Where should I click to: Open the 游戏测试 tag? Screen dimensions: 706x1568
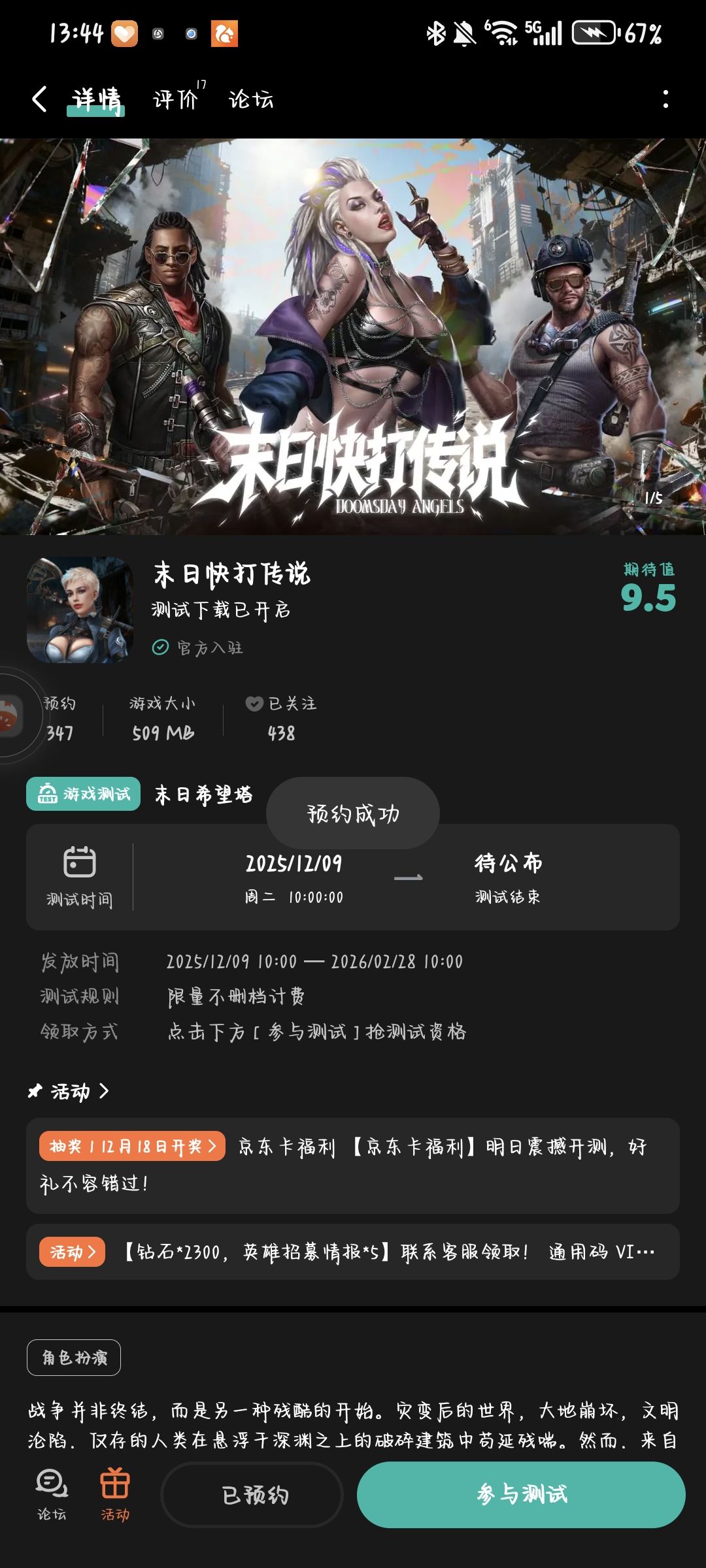(x=83, y=794)
